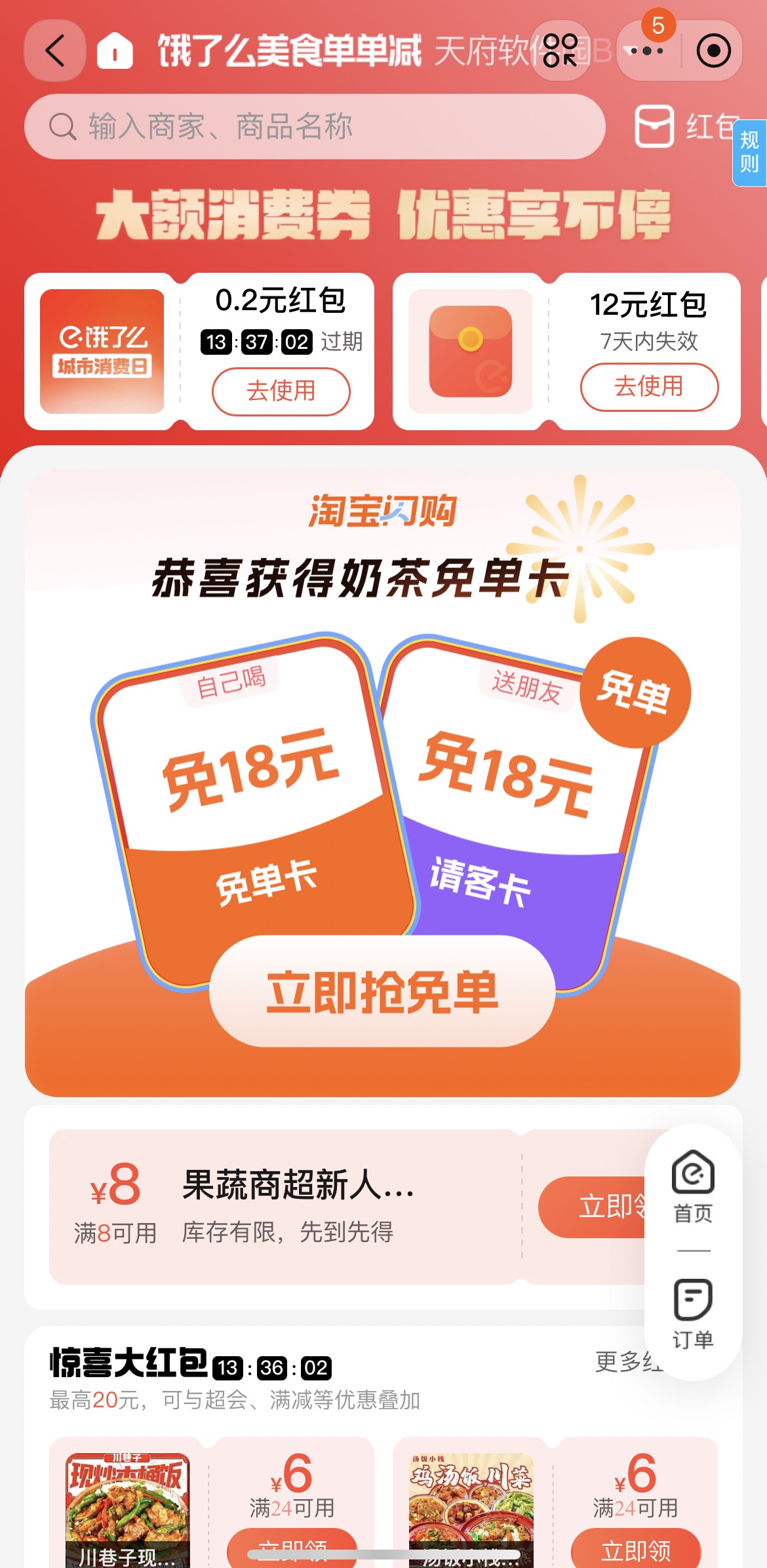Open the merchant and product search box

[315, 127]
